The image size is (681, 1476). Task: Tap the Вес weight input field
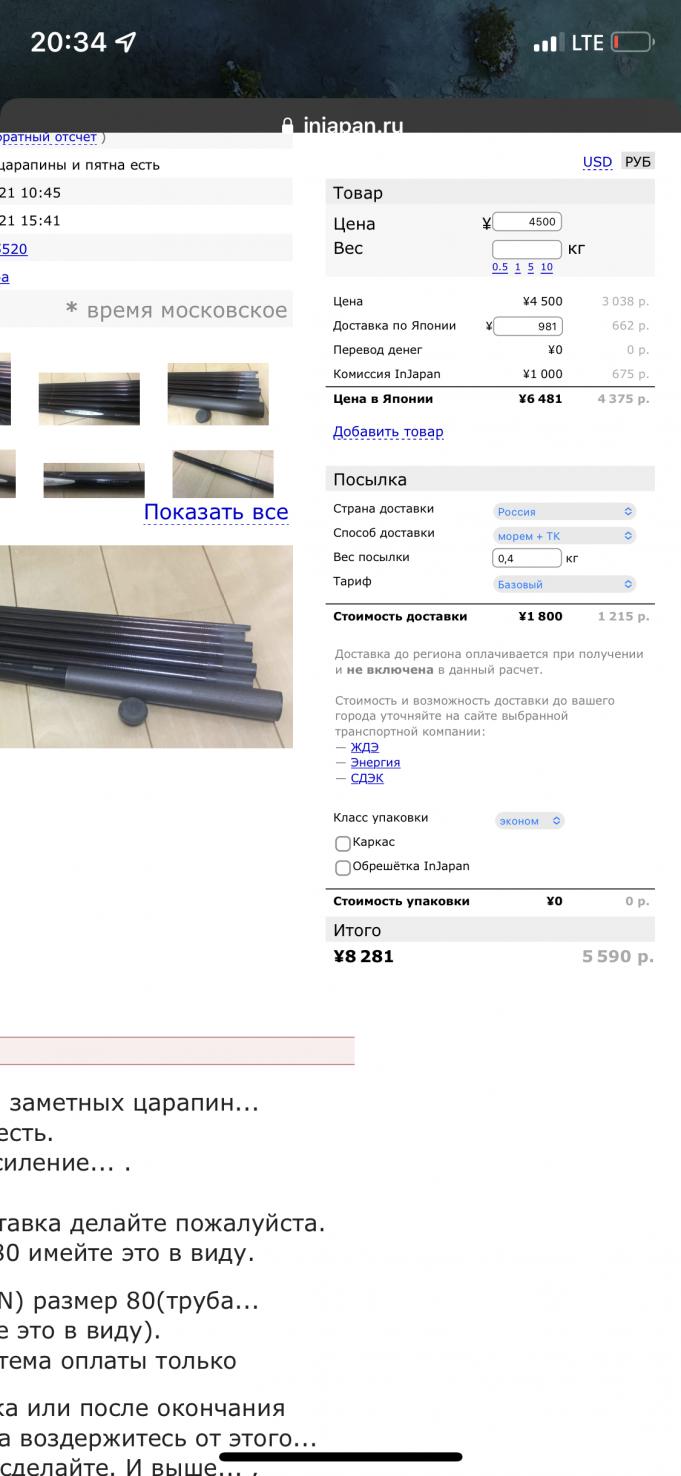[x=528, y=249]
